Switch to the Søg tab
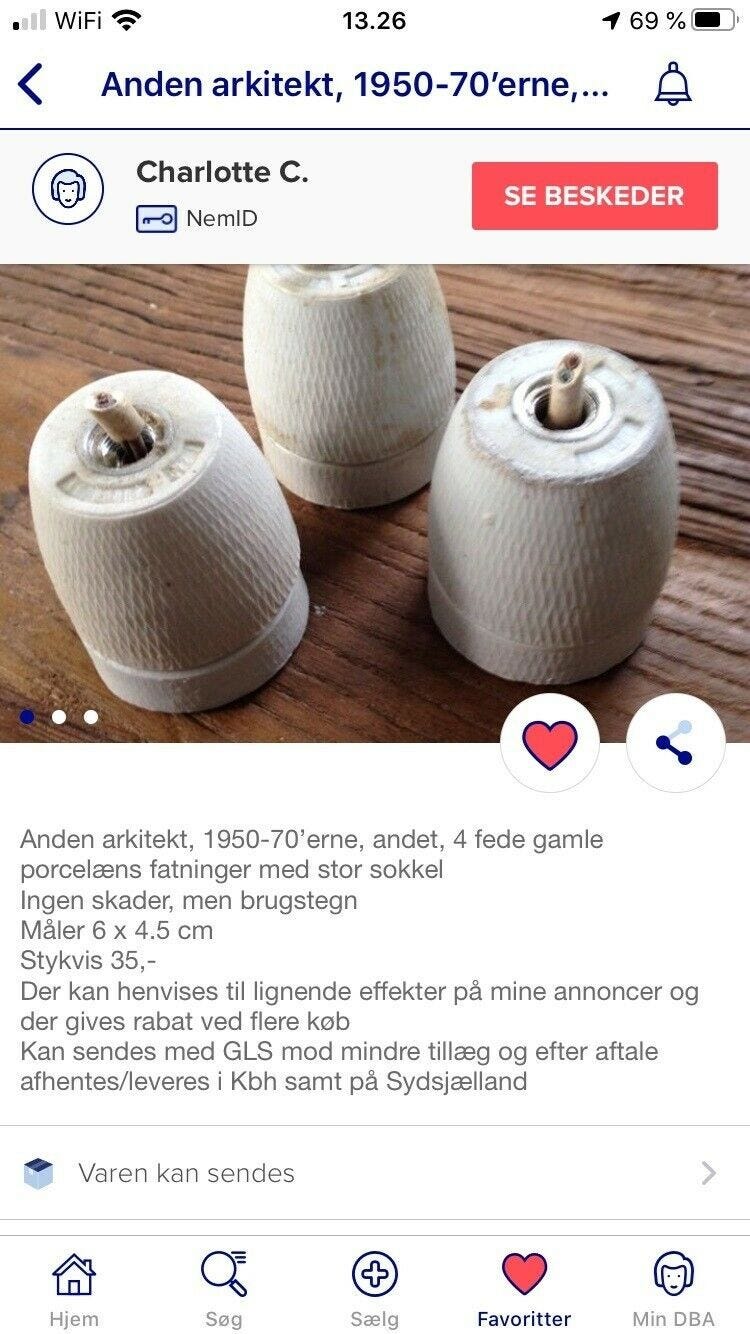Screen dimensions: 750x1334 [224, 1288]
